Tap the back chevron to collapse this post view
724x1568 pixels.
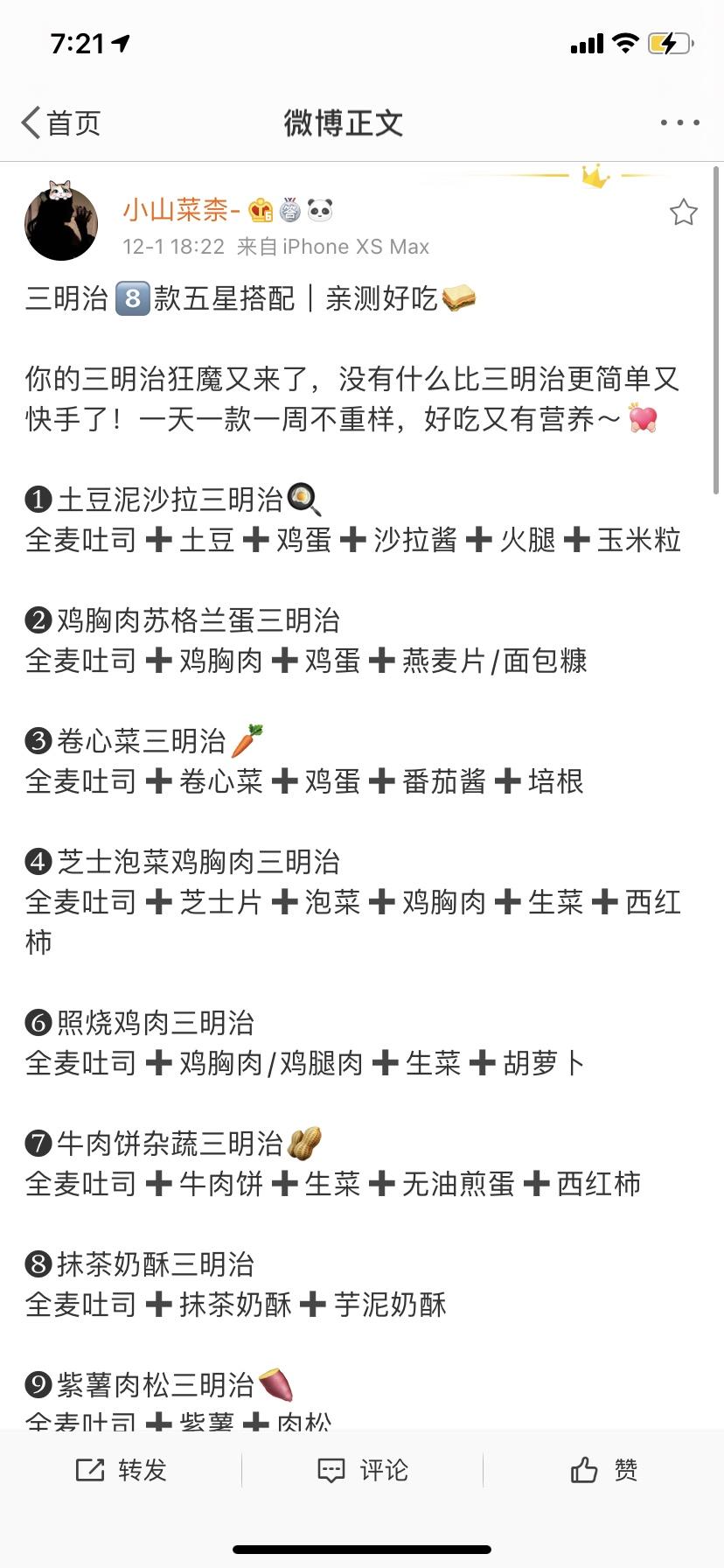click(30, 122)
